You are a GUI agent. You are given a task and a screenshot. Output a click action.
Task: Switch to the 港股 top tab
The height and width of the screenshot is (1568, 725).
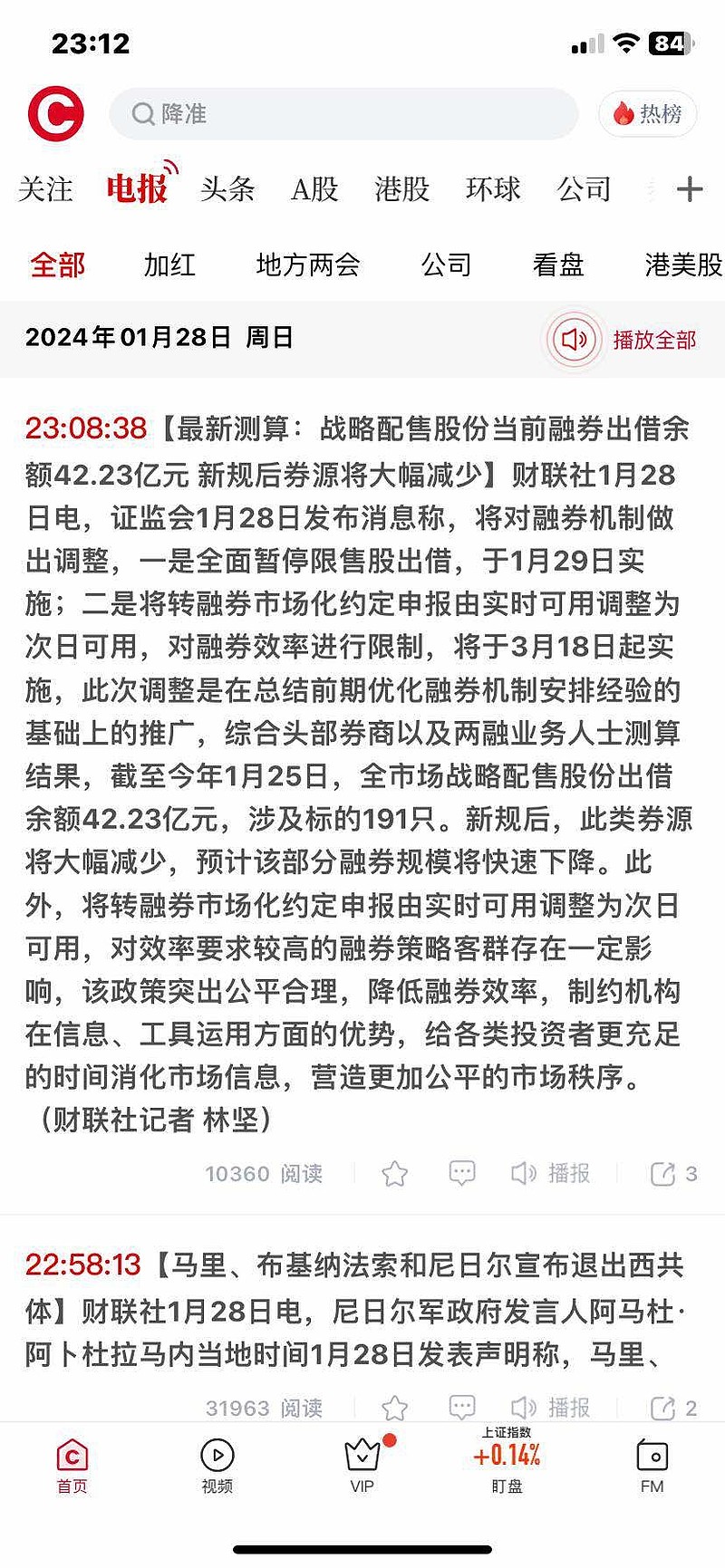coord(402,189)
